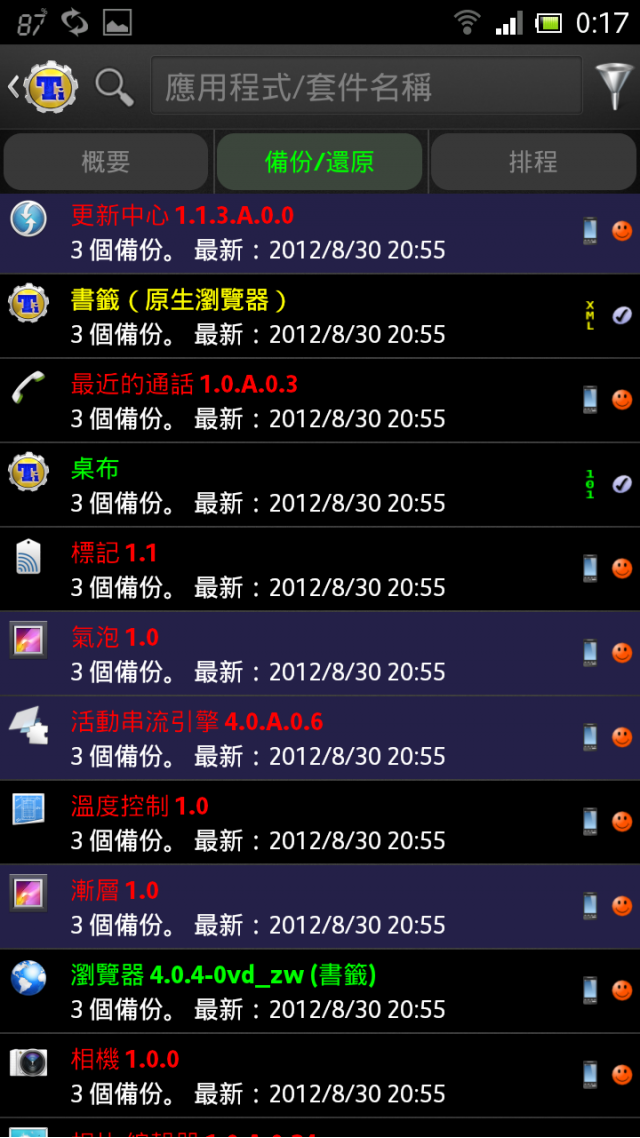Screen dimensions: 640x1138
Task: Select the 相機 1.0.0 row
Action: coord(300,1075)
